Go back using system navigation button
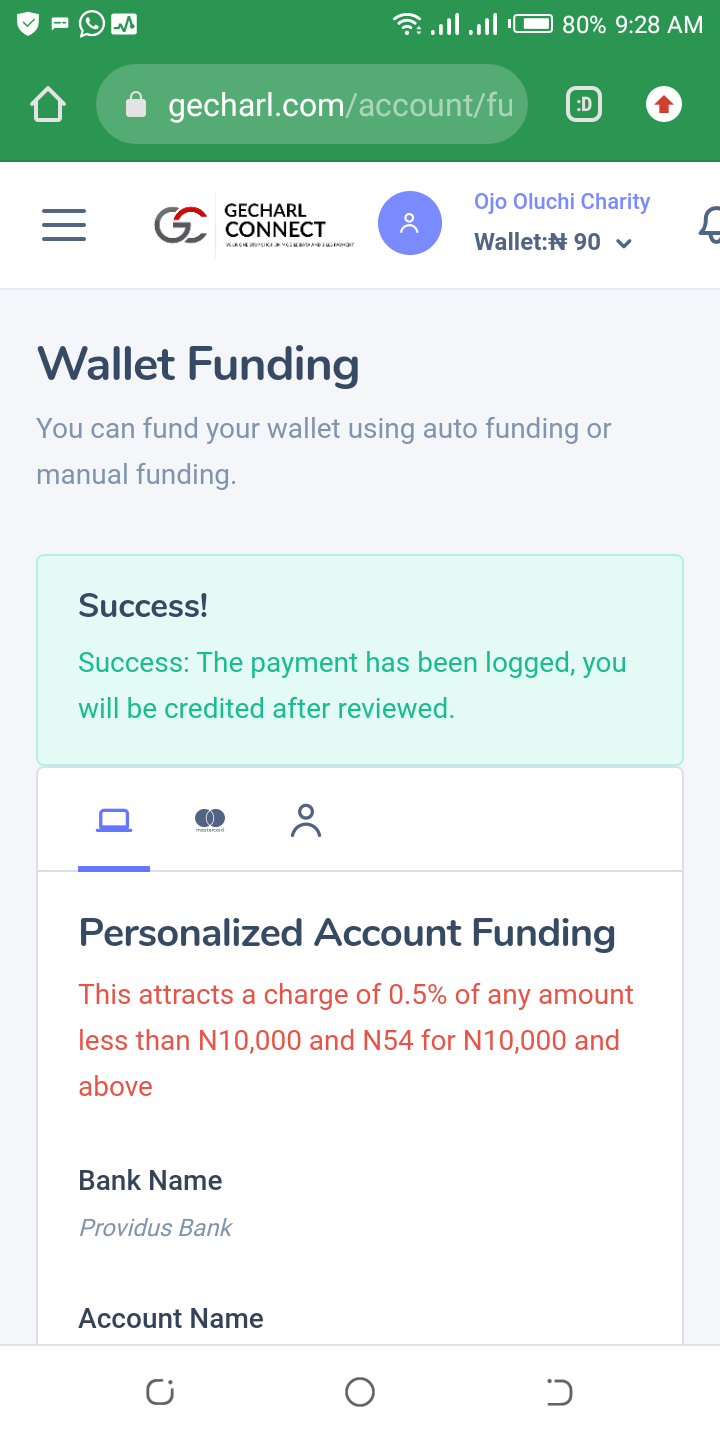The image size is (720, 1440). coord(560,1392)
